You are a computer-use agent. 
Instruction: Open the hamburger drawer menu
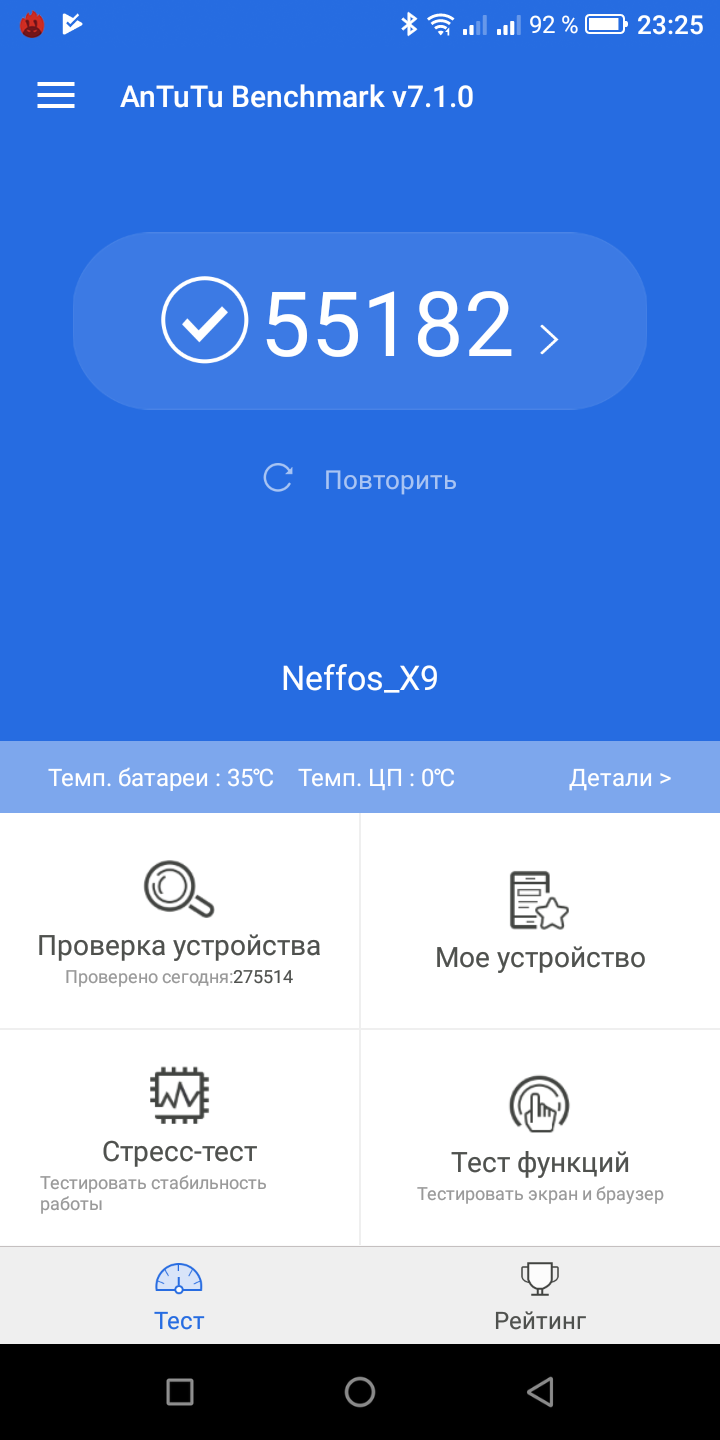[x=56, y=96]
